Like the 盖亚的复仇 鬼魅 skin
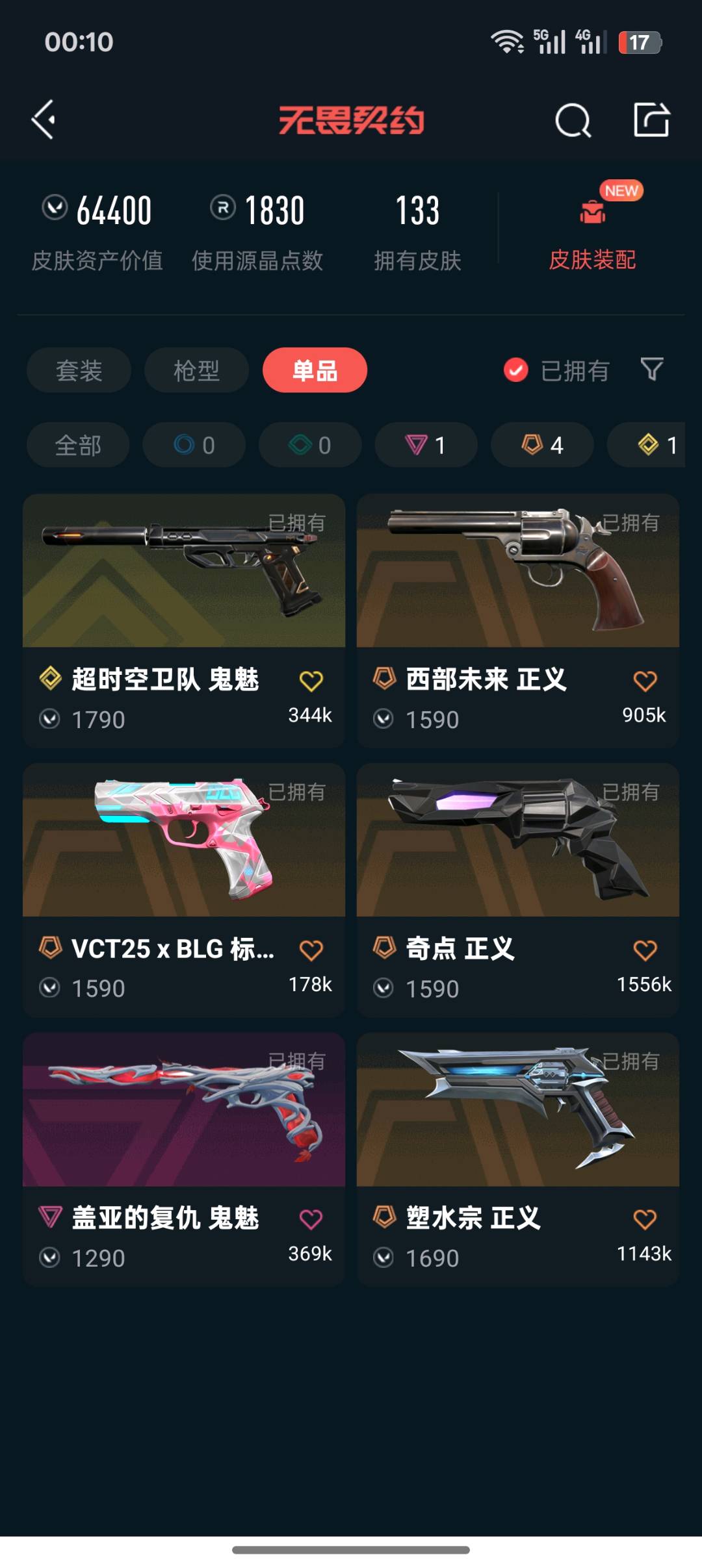 pos(311,1219)
